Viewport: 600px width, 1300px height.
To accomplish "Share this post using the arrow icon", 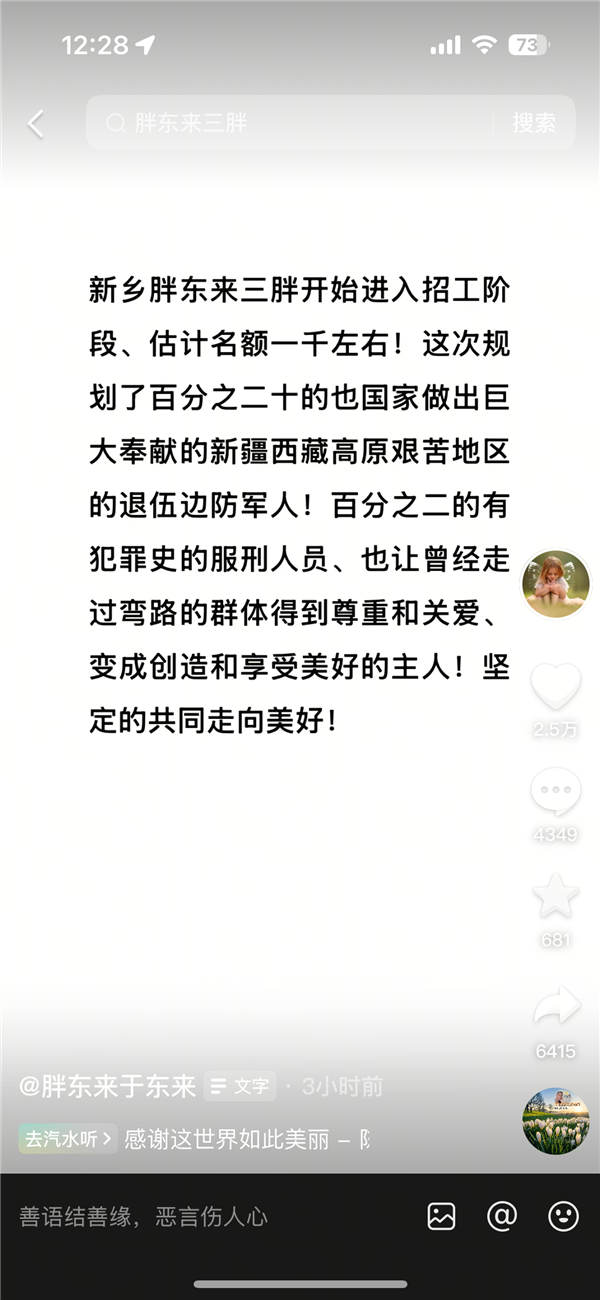I will 556,1007.
